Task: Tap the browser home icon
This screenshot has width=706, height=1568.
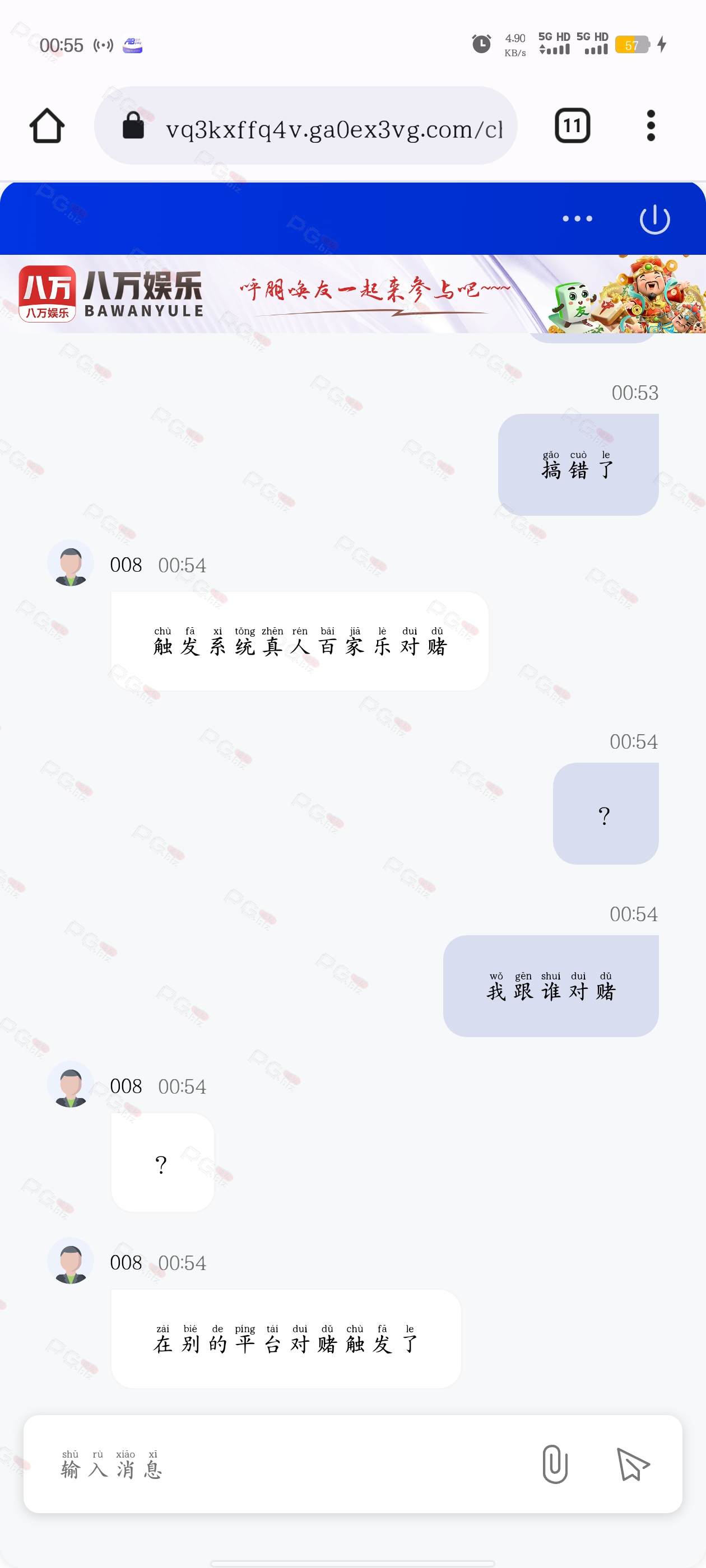Action: click(47, 126)
